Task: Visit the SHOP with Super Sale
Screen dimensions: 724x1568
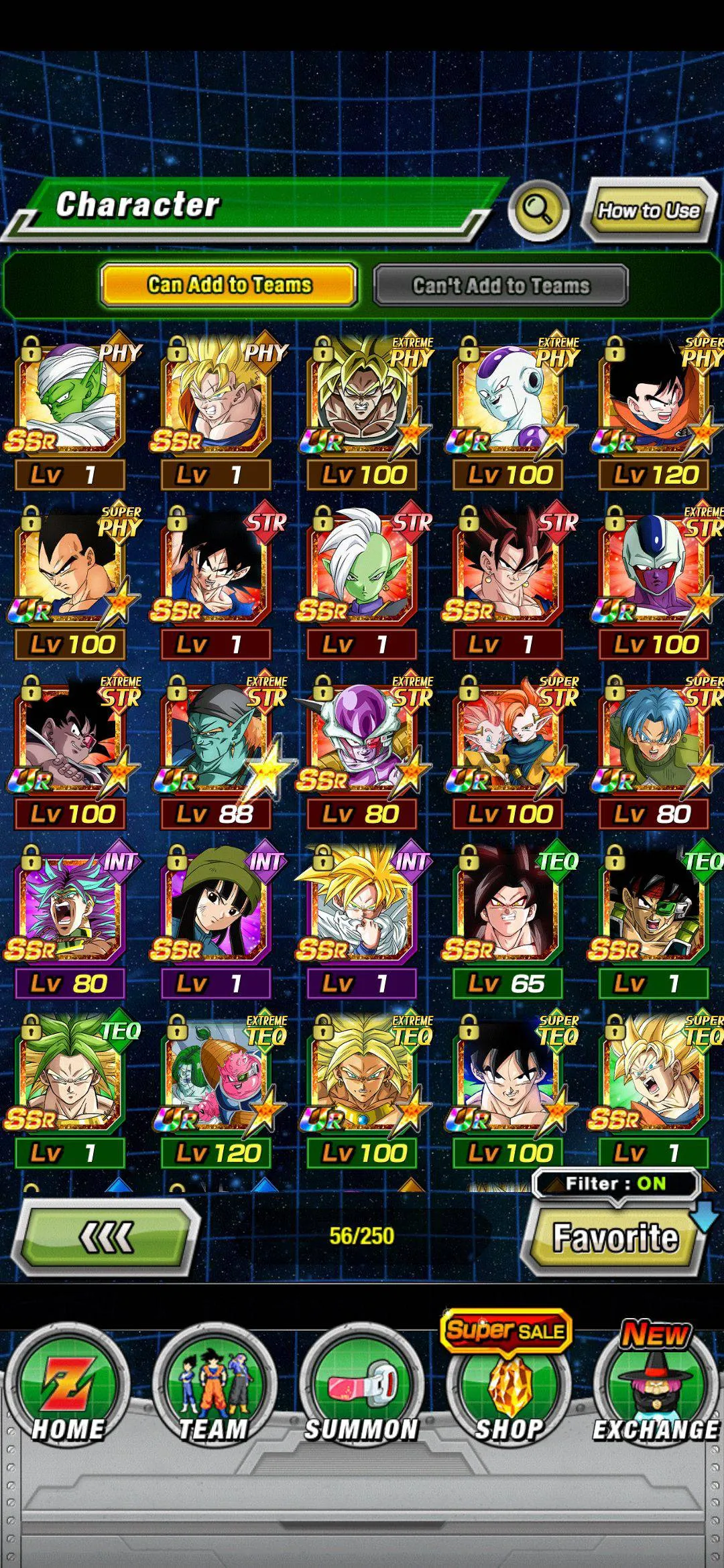Action: [x=508, y=1380]
